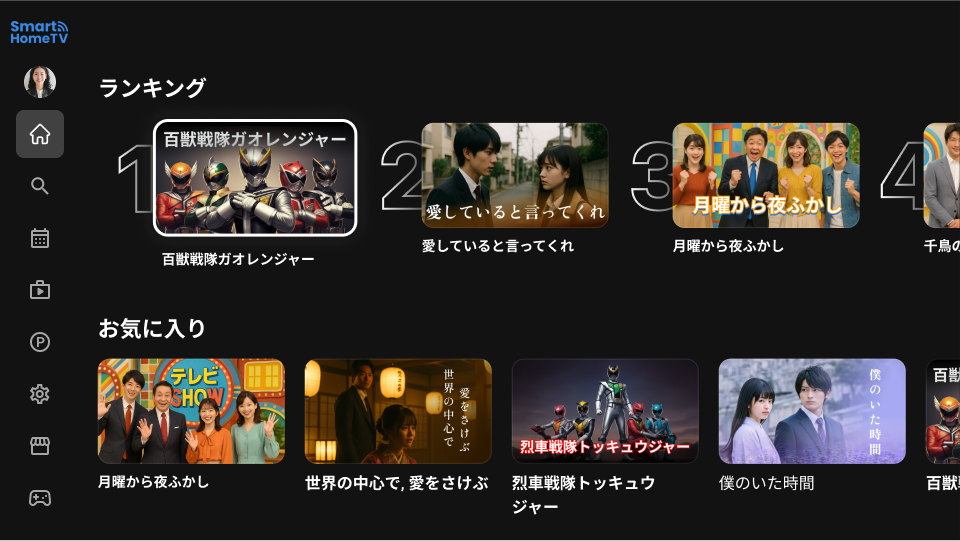960x541 pixels.
Task: Open the premium P icon
Action: 40,342
